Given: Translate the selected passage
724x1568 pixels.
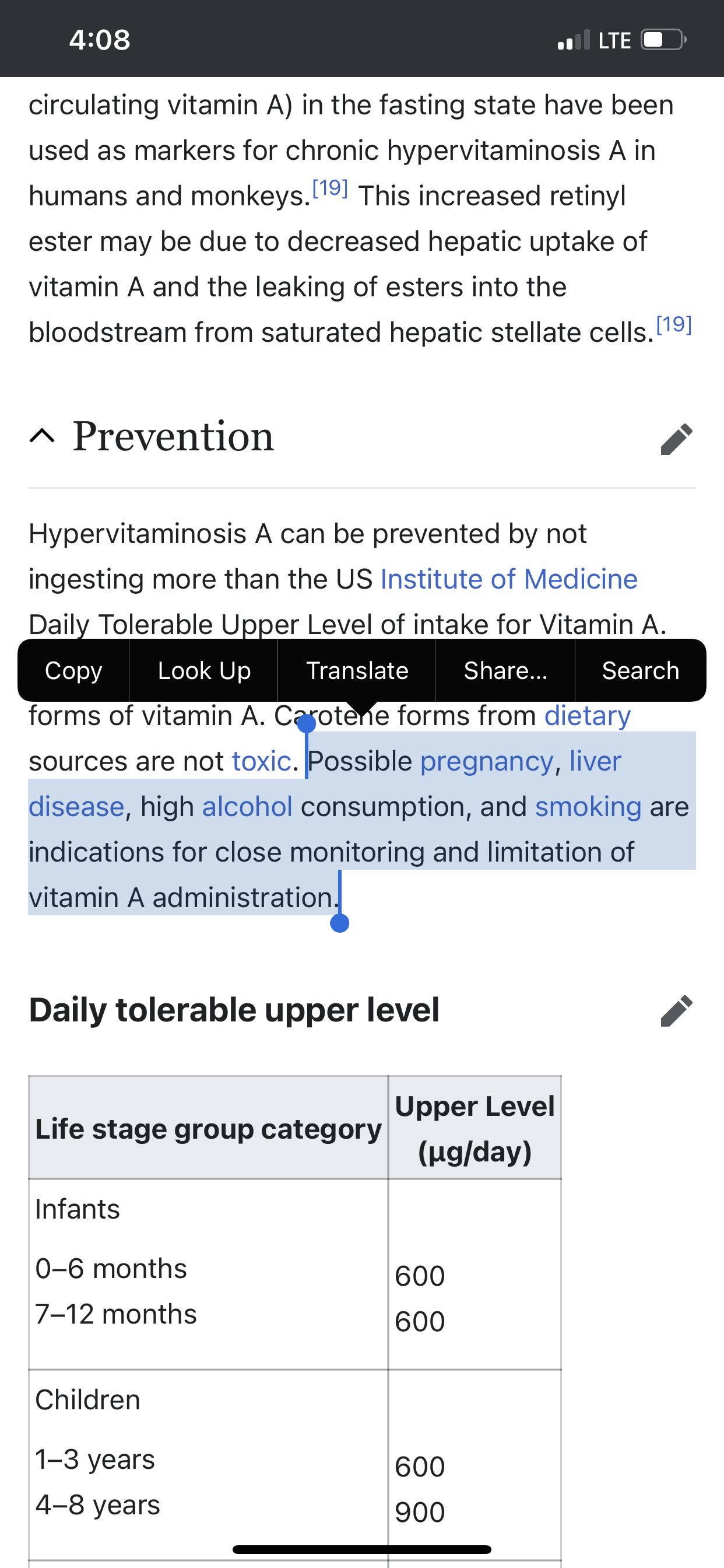Looking at the screenshot, I should pyautogui.click(x=357, y=670).
